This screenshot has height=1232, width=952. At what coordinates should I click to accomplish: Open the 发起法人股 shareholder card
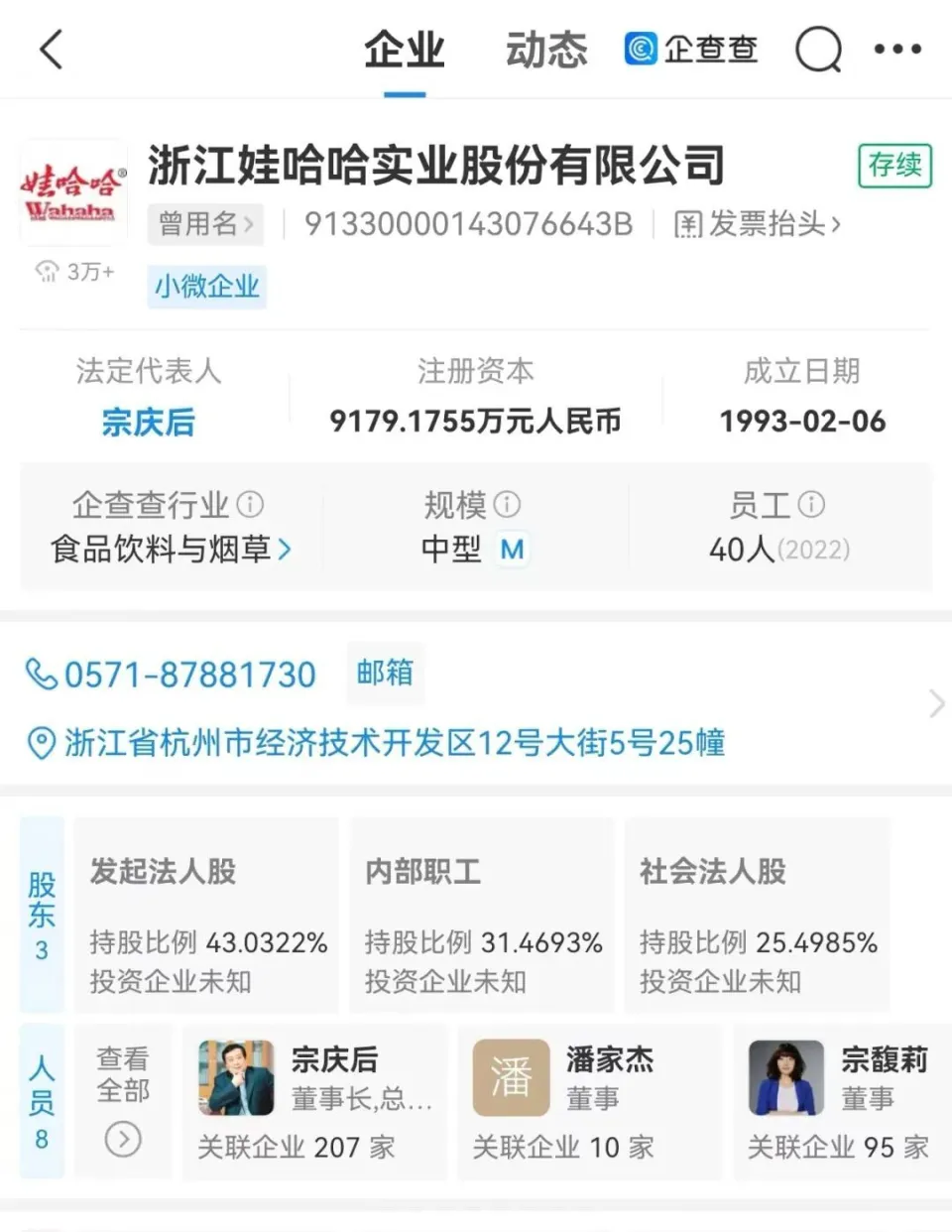(x=206, y=914)
